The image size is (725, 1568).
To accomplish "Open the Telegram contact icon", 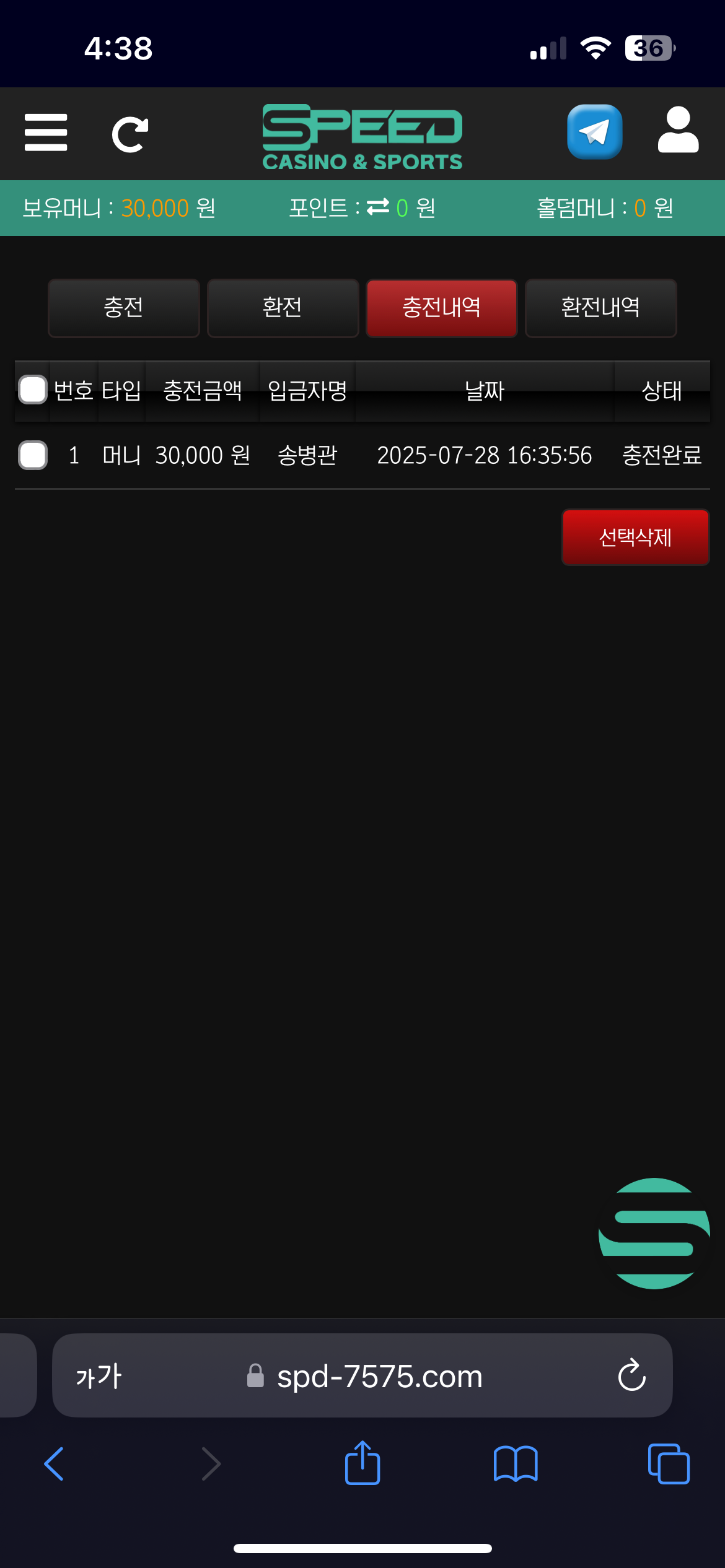I will tap(594, 132).
